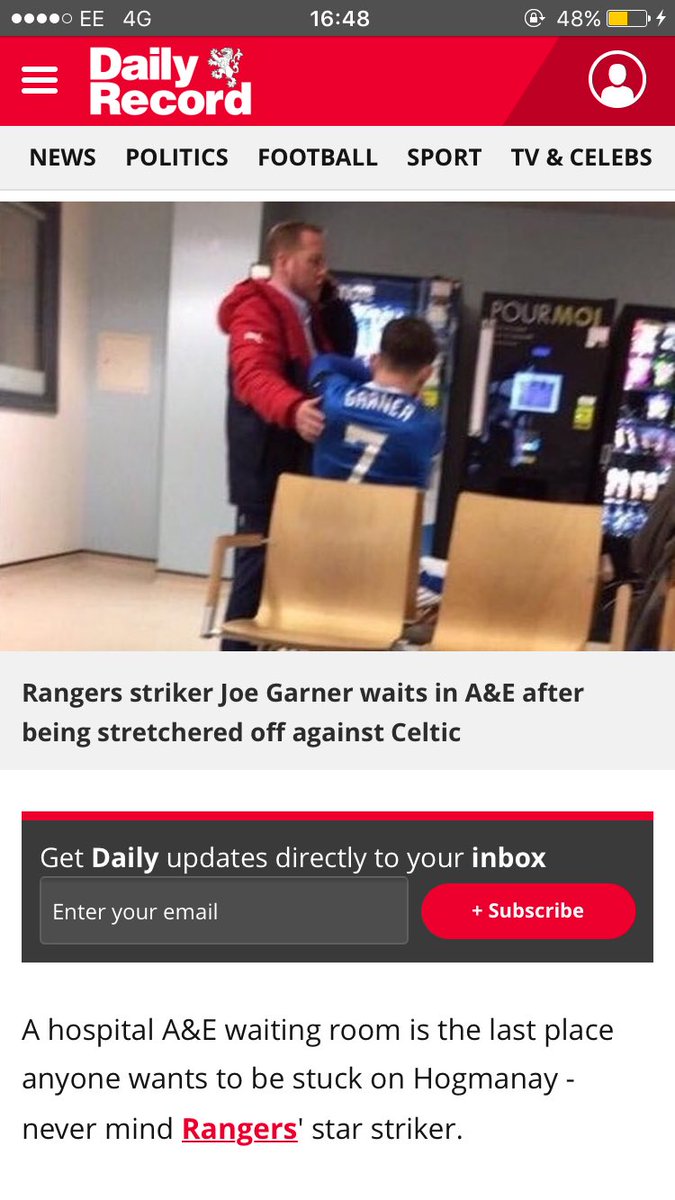Switch to the Politics section
The height and width of the screenshot is (1200, 675).
[177, 158]
